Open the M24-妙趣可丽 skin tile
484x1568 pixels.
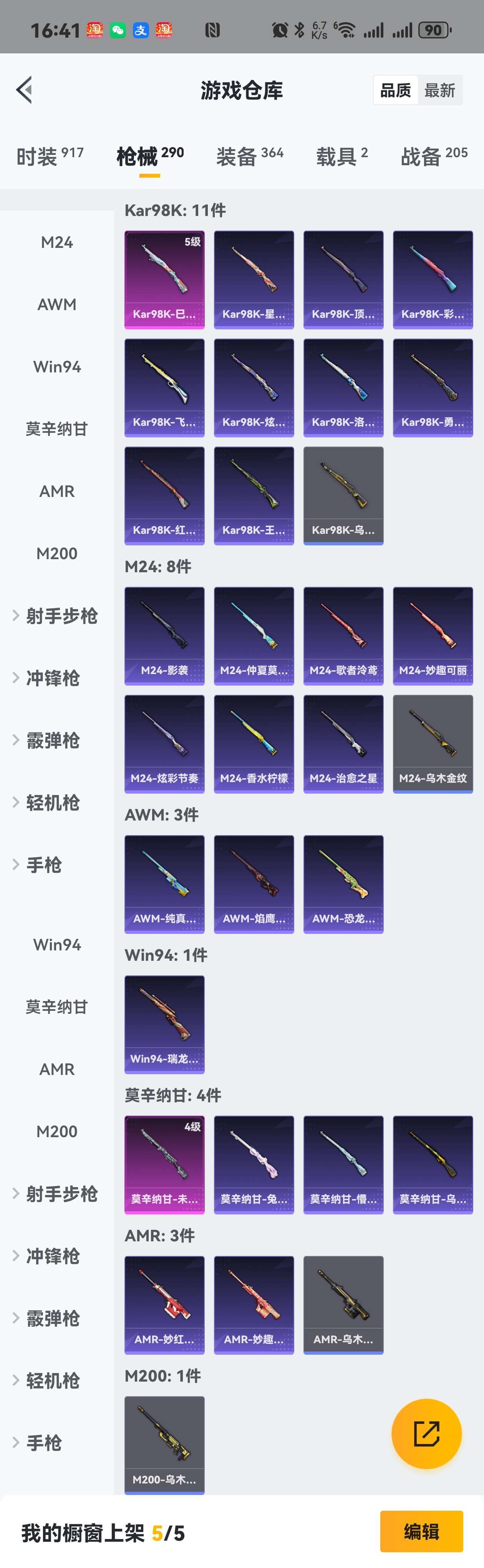(432, 636)
